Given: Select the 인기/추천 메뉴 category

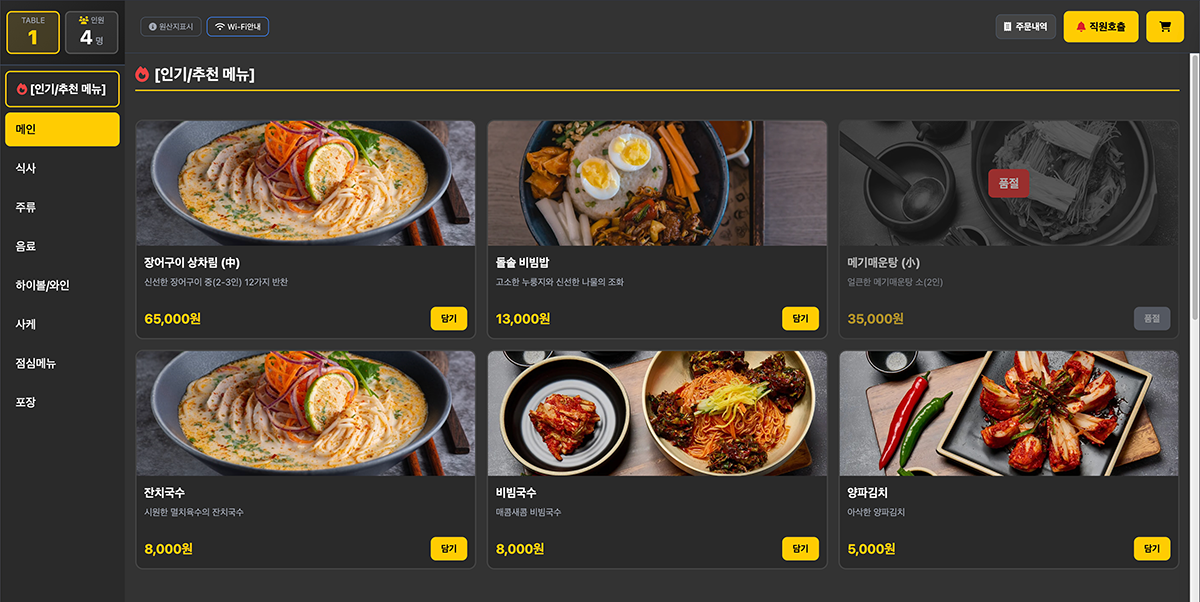Looking at the screenshot, I should coord(62,89).
